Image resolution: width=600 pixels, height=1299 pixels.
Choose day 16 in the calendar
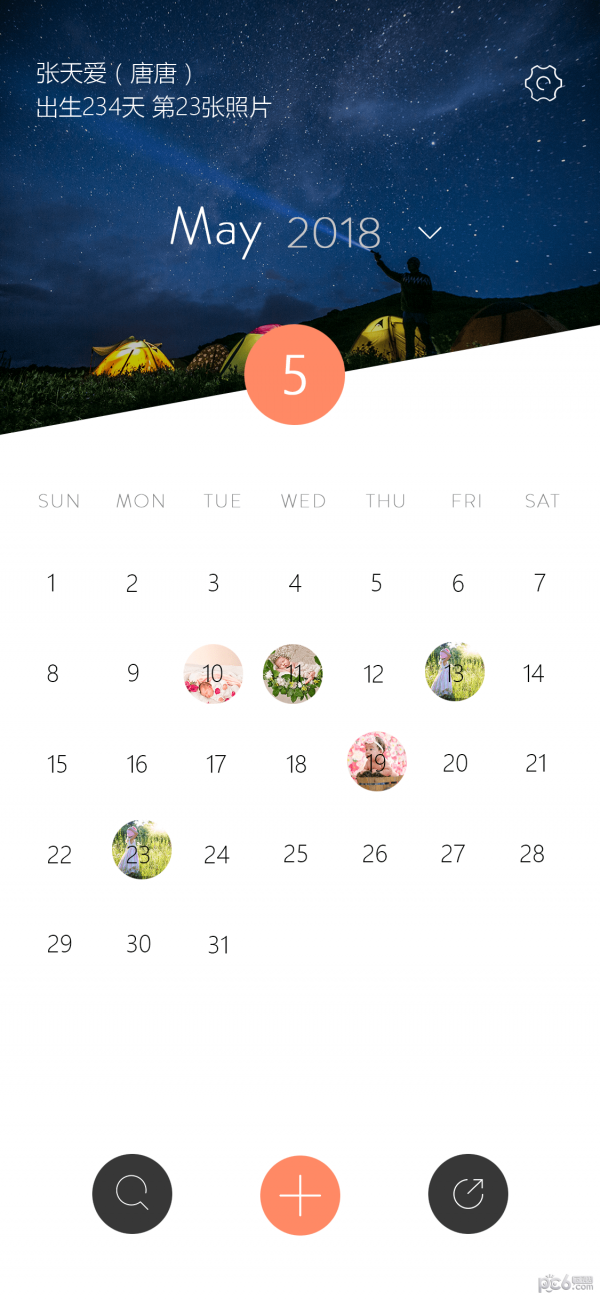click(x=137, y=765)
